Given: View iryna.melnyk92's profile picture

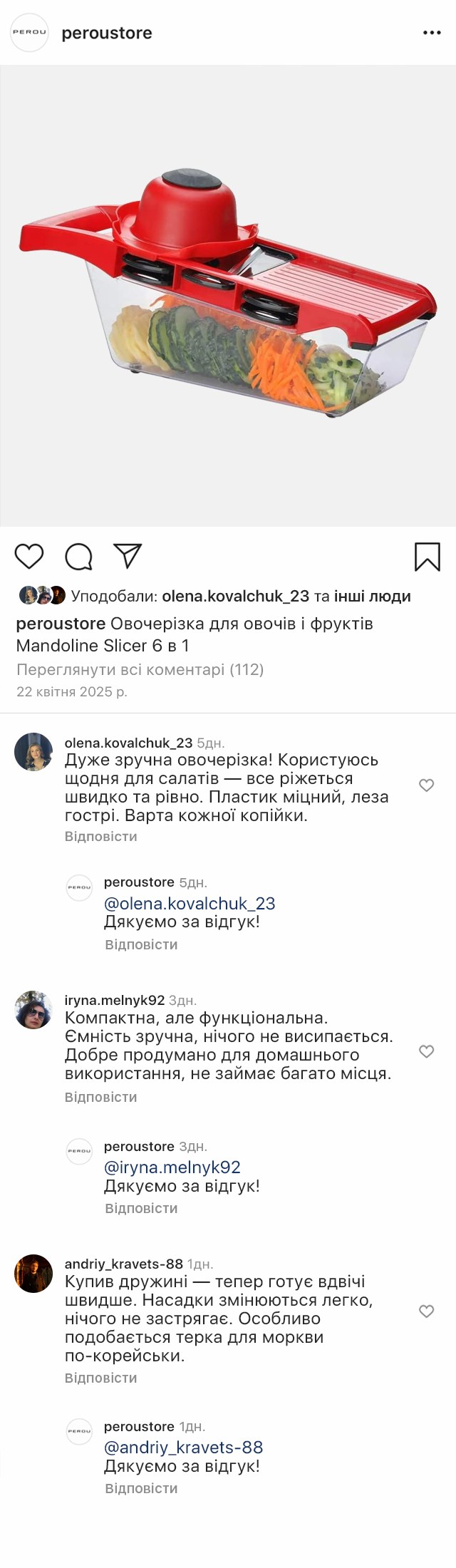Looking at the screenshot, I should pos(33,1009).
